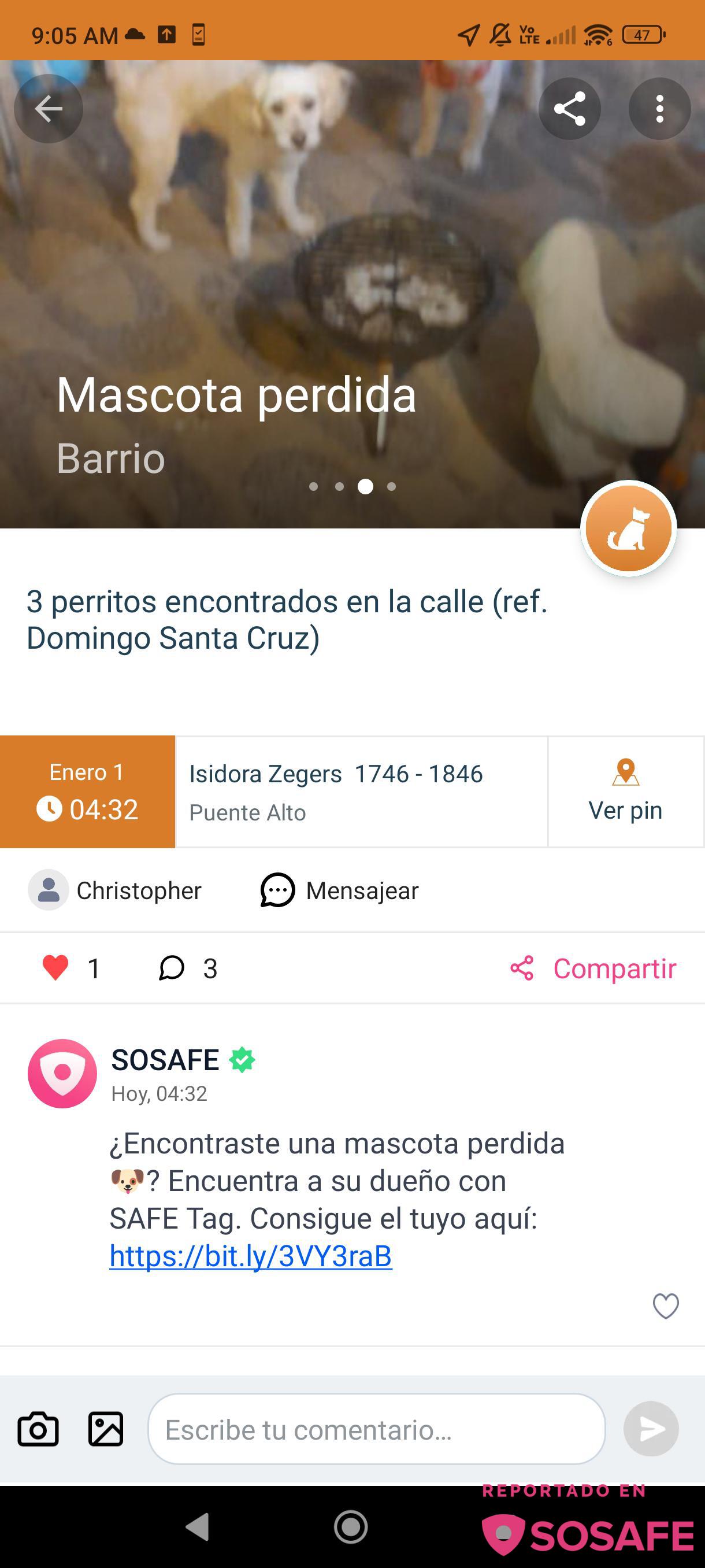Open the camera to attach a photo
Viewport: 705px width, 1568px height.
38,1429
